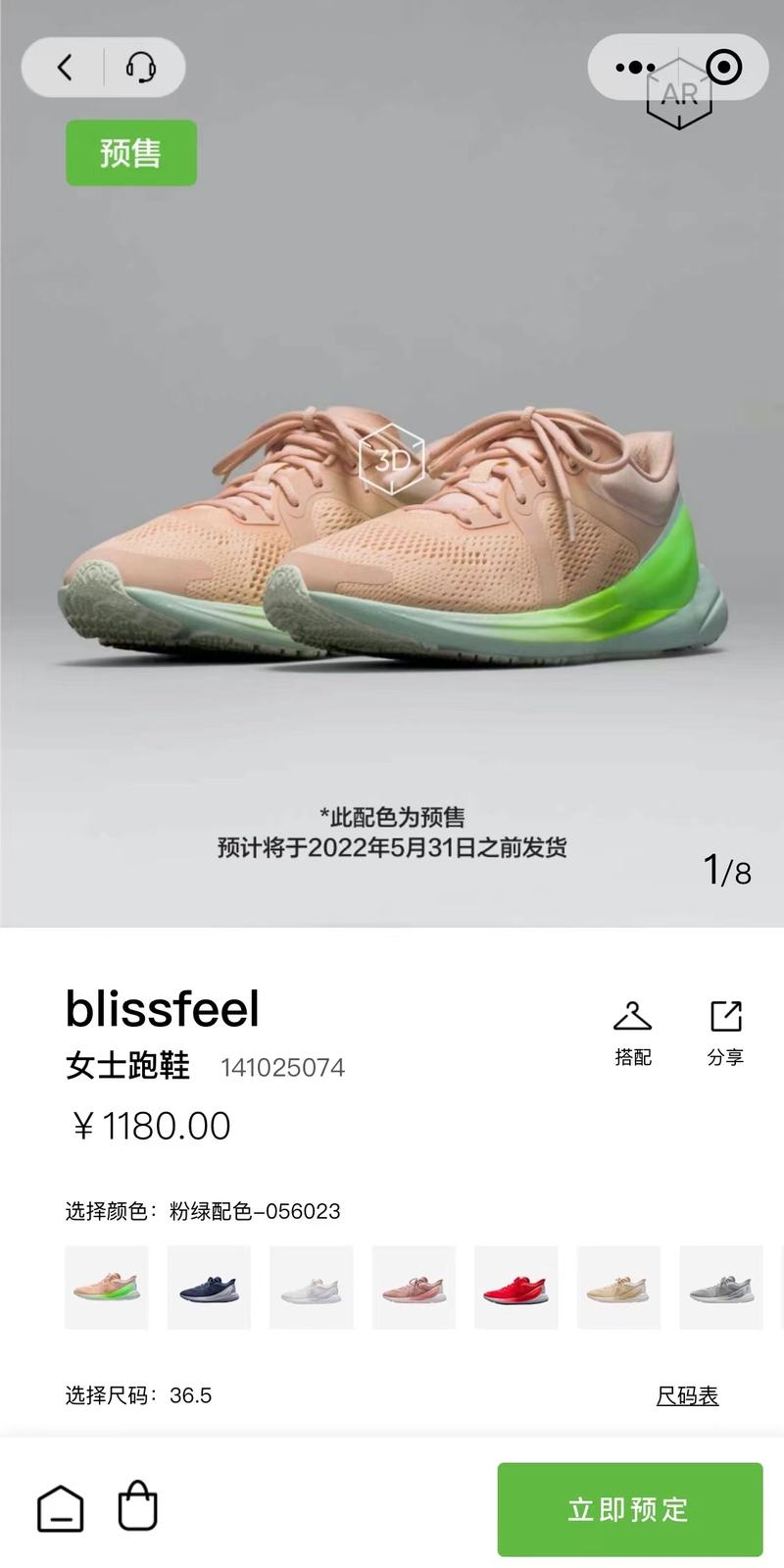
Task: Select the red shoe colorway
Action: click(x=516, y=1287)
